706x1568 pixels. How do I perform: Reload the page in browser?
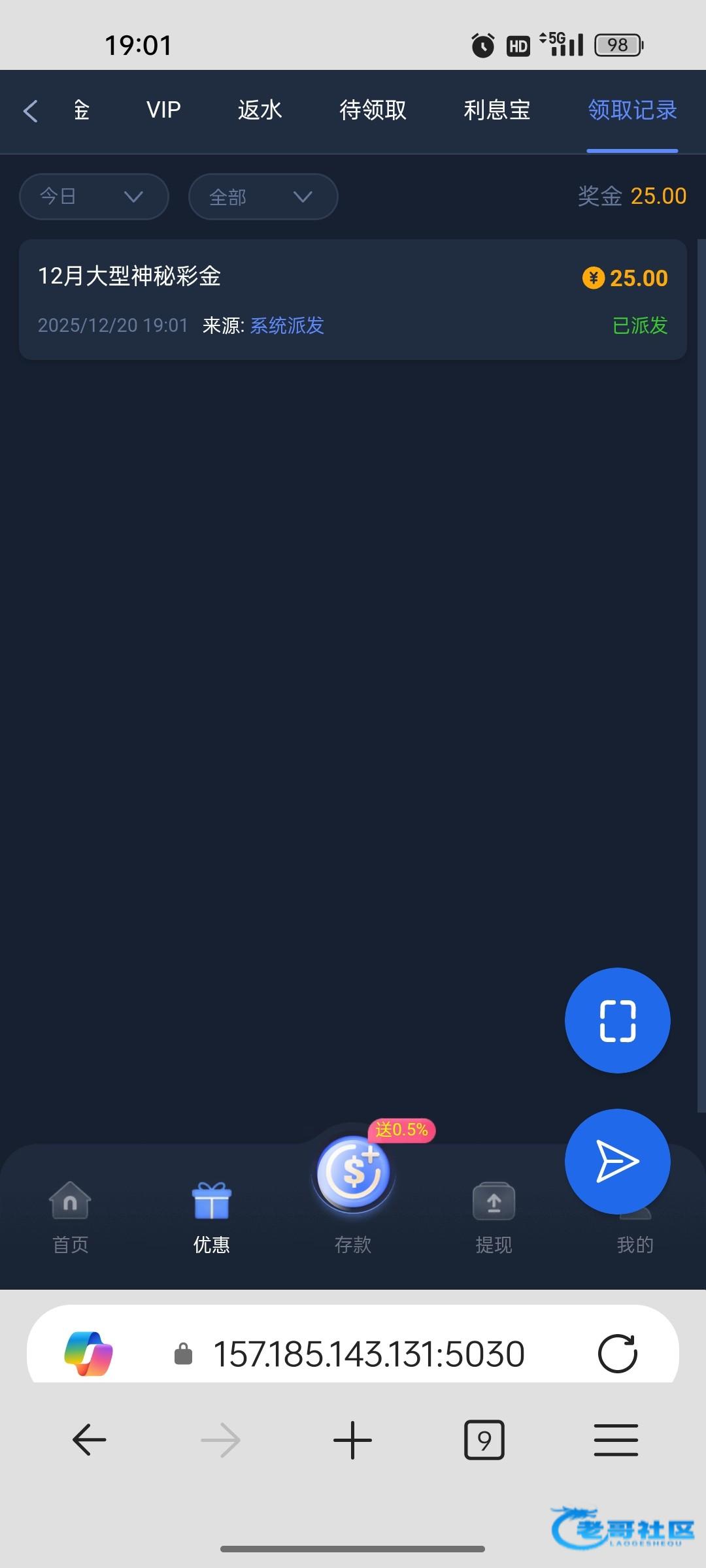pyautogui.click(x=617, y=1354)
